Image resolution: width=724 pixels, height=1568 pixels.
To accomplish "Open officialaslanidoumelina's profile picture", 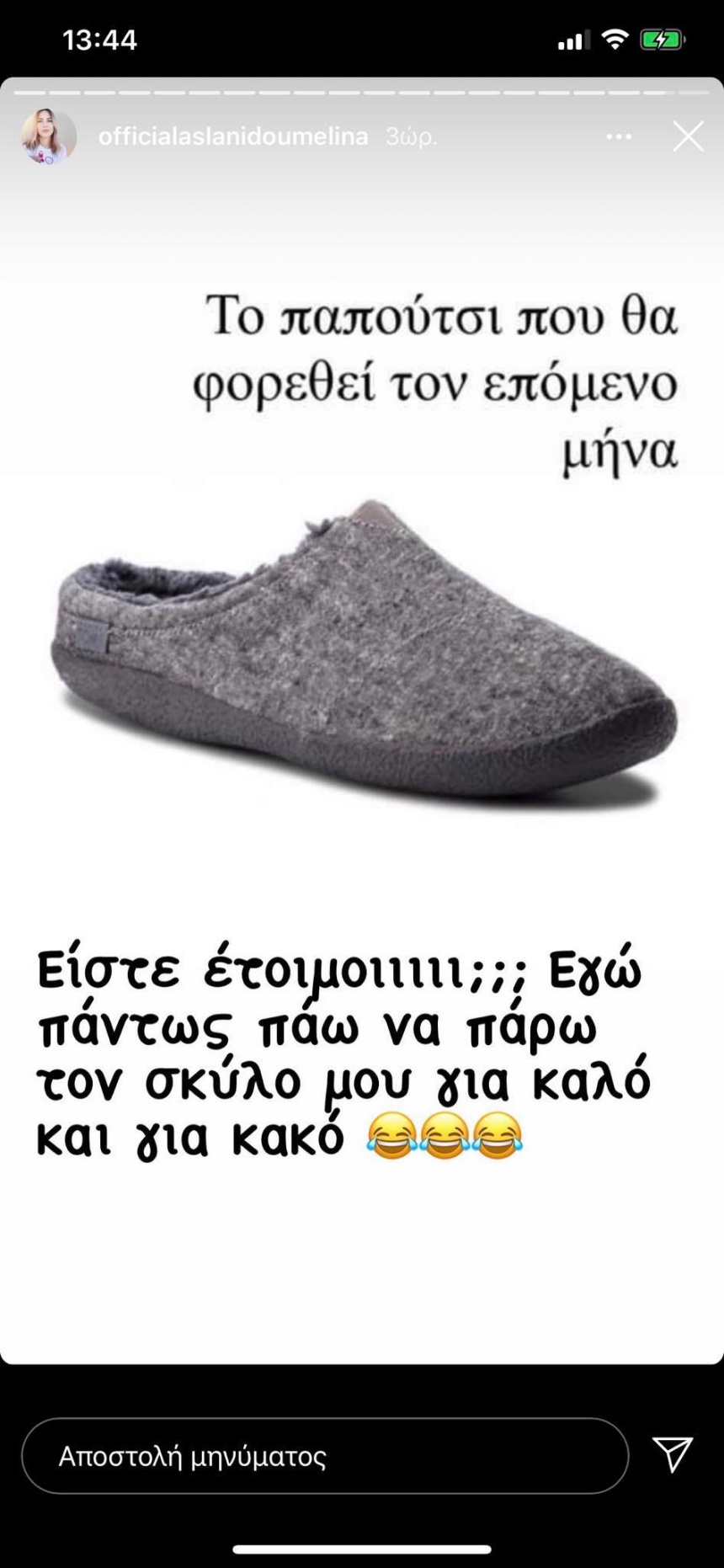I will [48, 136].
